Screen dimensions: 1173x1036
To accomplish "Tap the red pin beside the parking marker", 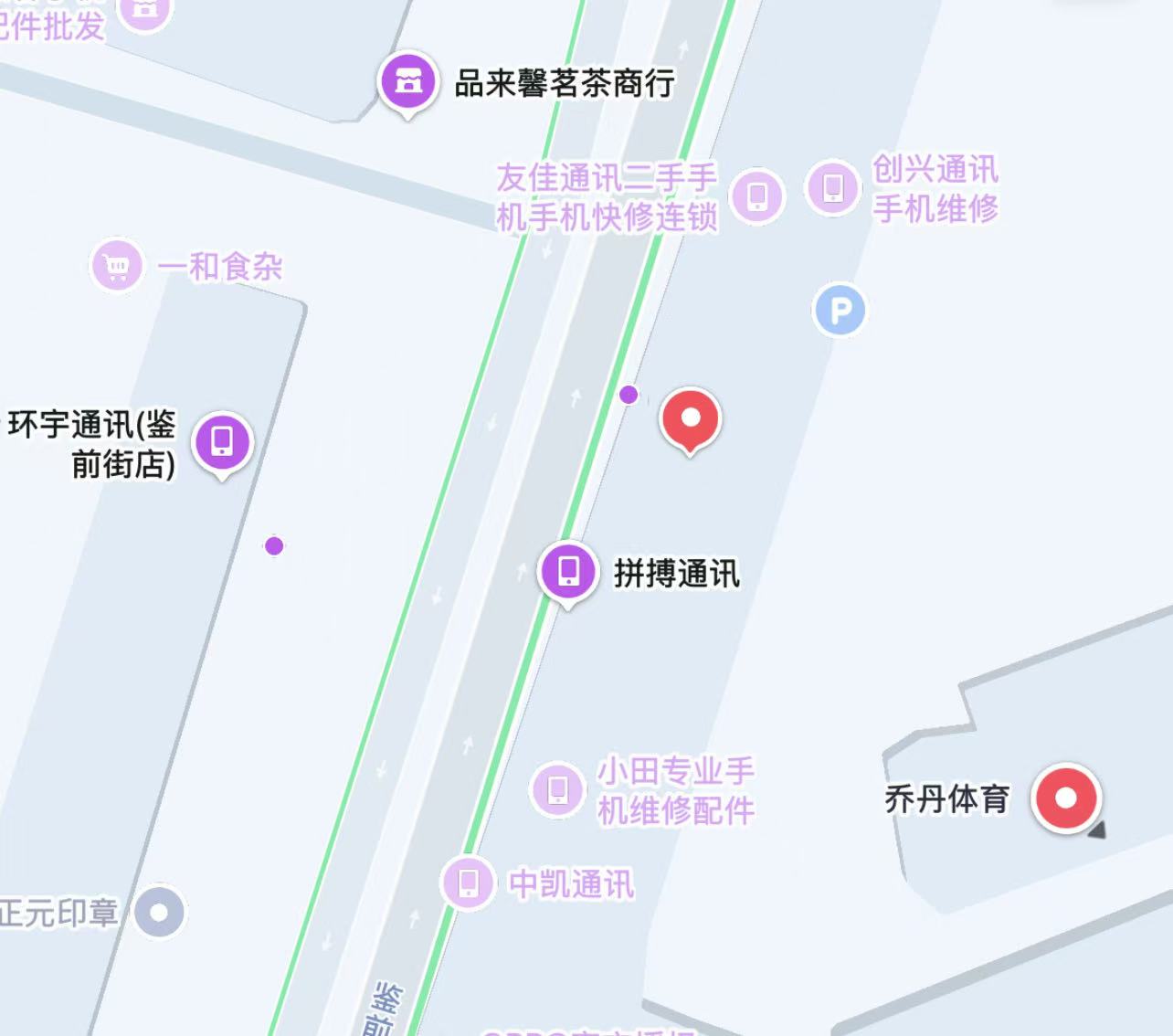I will click(691, 418).
